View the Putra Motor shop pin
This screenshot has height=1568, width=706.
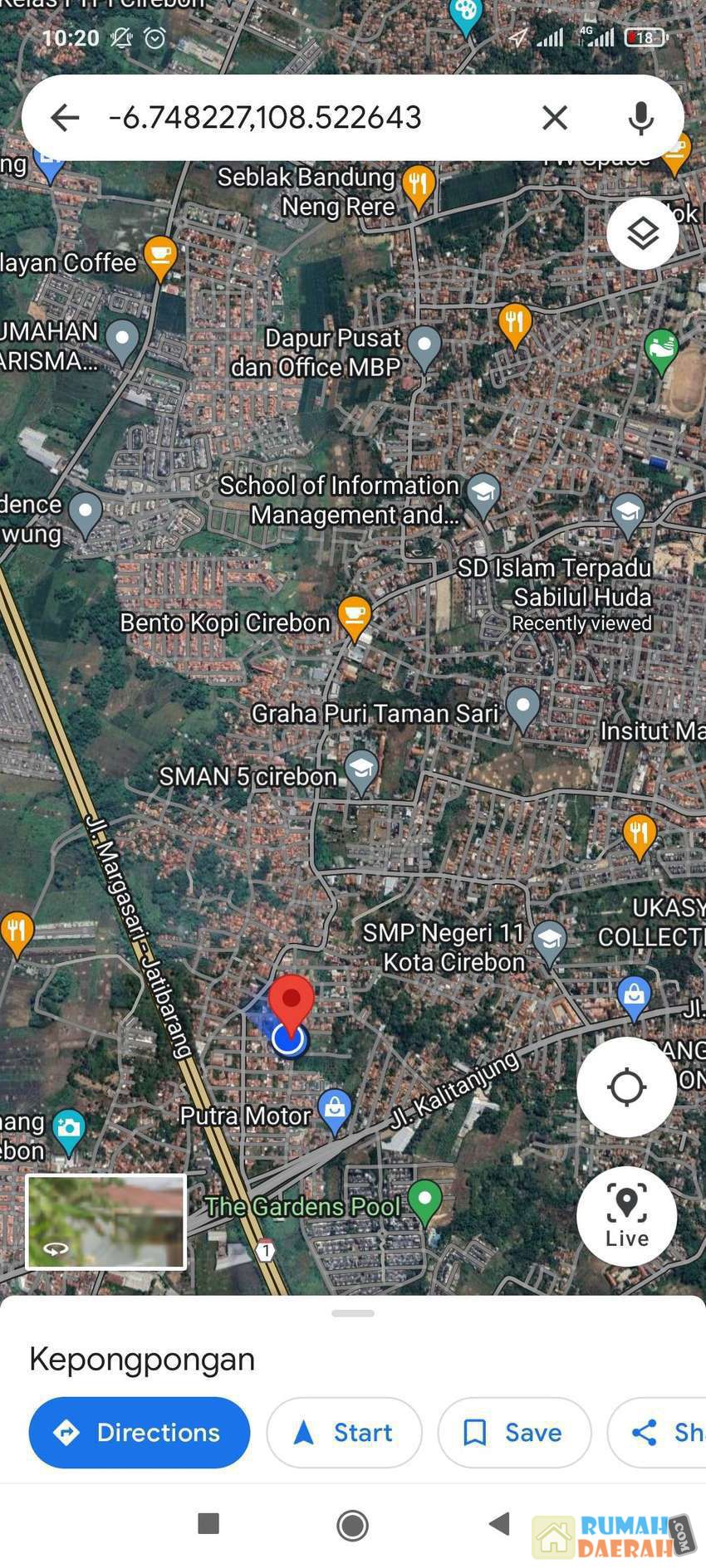(x=335, y=1110)
